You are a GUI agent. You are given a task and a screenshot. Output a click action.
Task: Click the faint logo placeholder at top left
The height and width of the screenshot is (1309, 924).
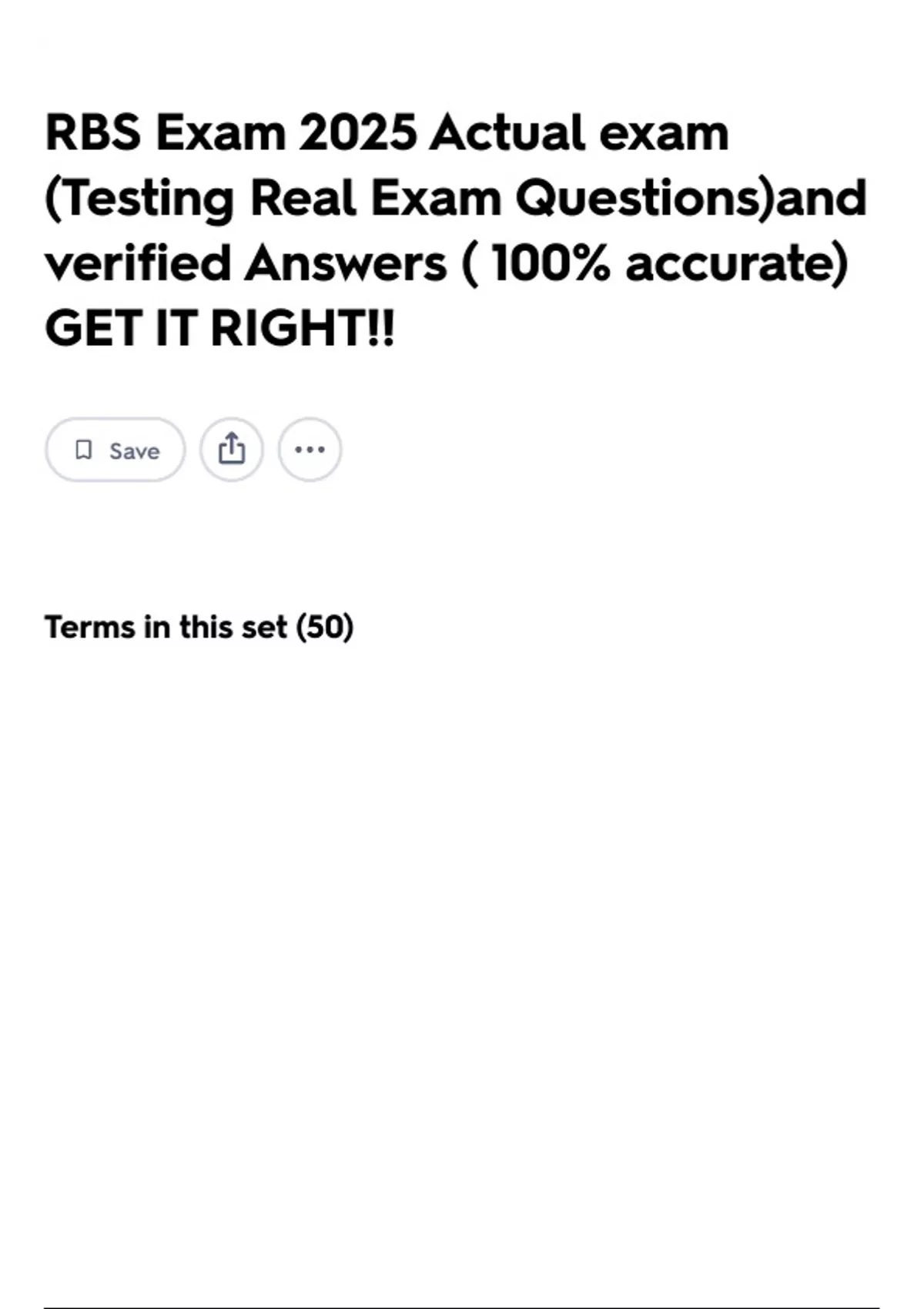tap(44, 42)
